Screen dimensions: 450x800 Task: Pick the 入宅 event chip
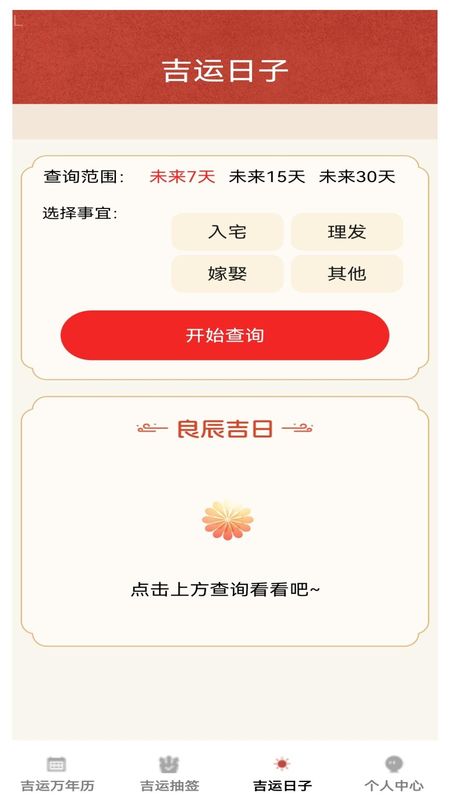(x=227, y=232)
